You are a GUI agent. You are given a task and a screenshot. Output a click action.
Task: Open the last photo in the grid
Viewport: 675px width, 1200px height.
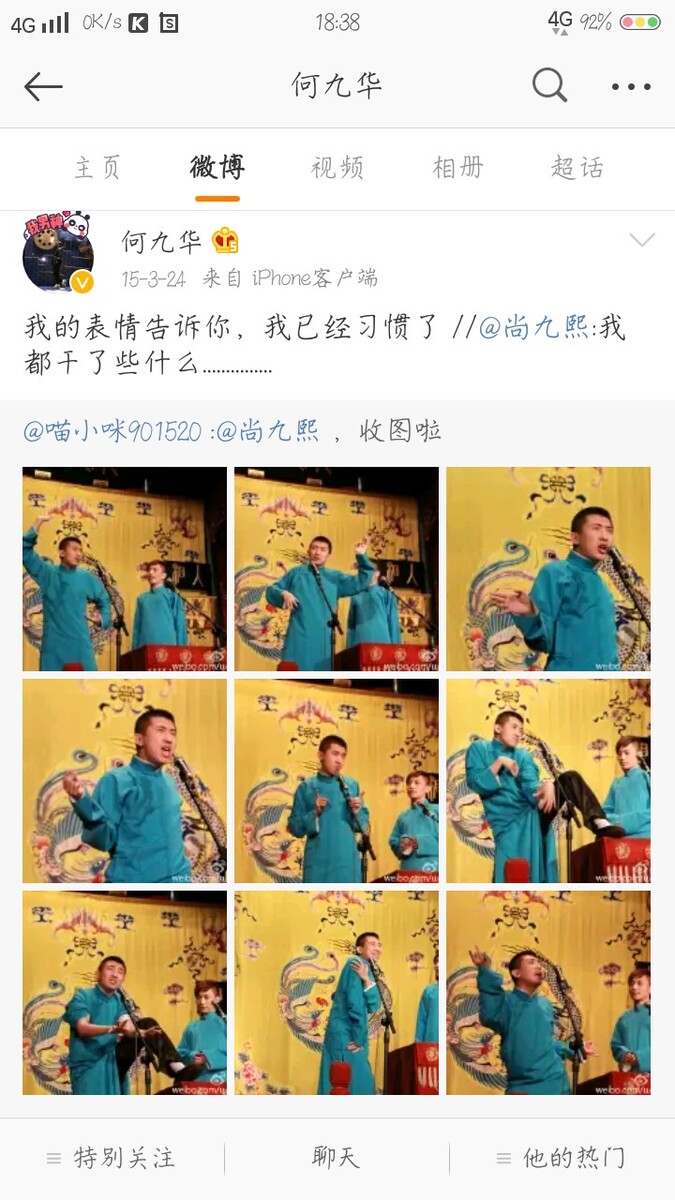(x=548, y=993)
